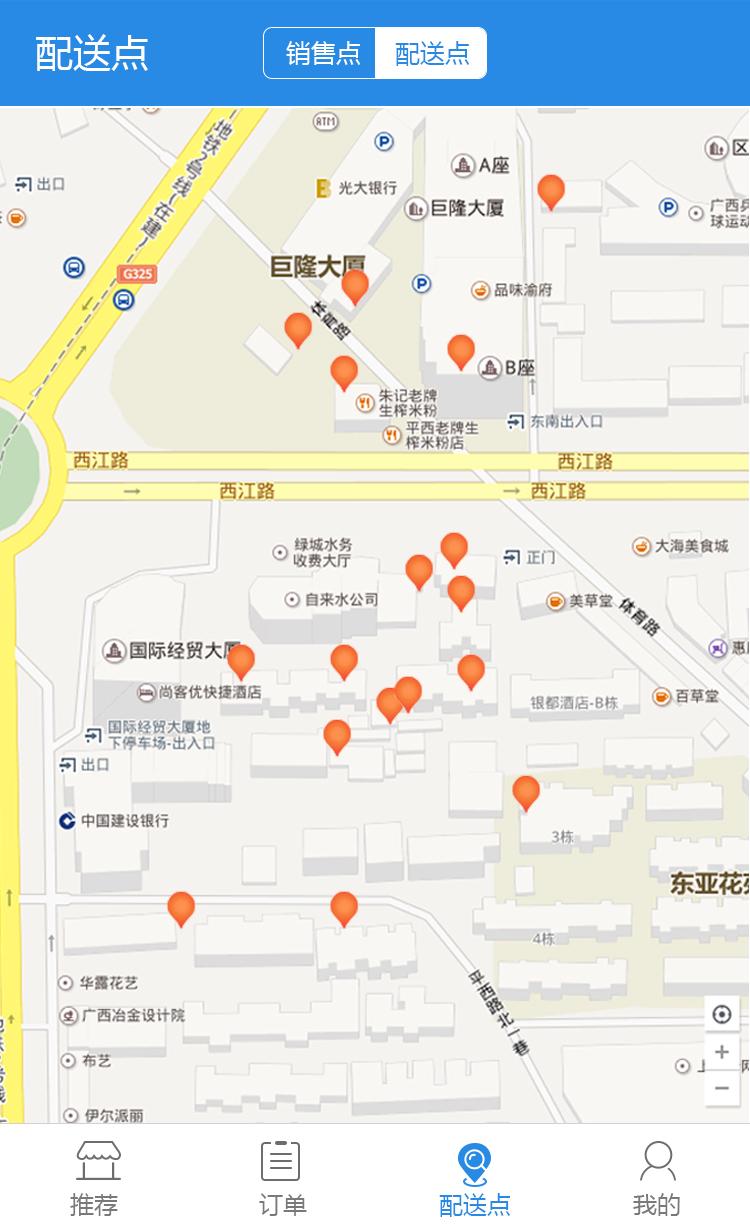Open the pin above 朱记老牌生榨米粉
The image size is (750, 1227).
coord(344,372)
